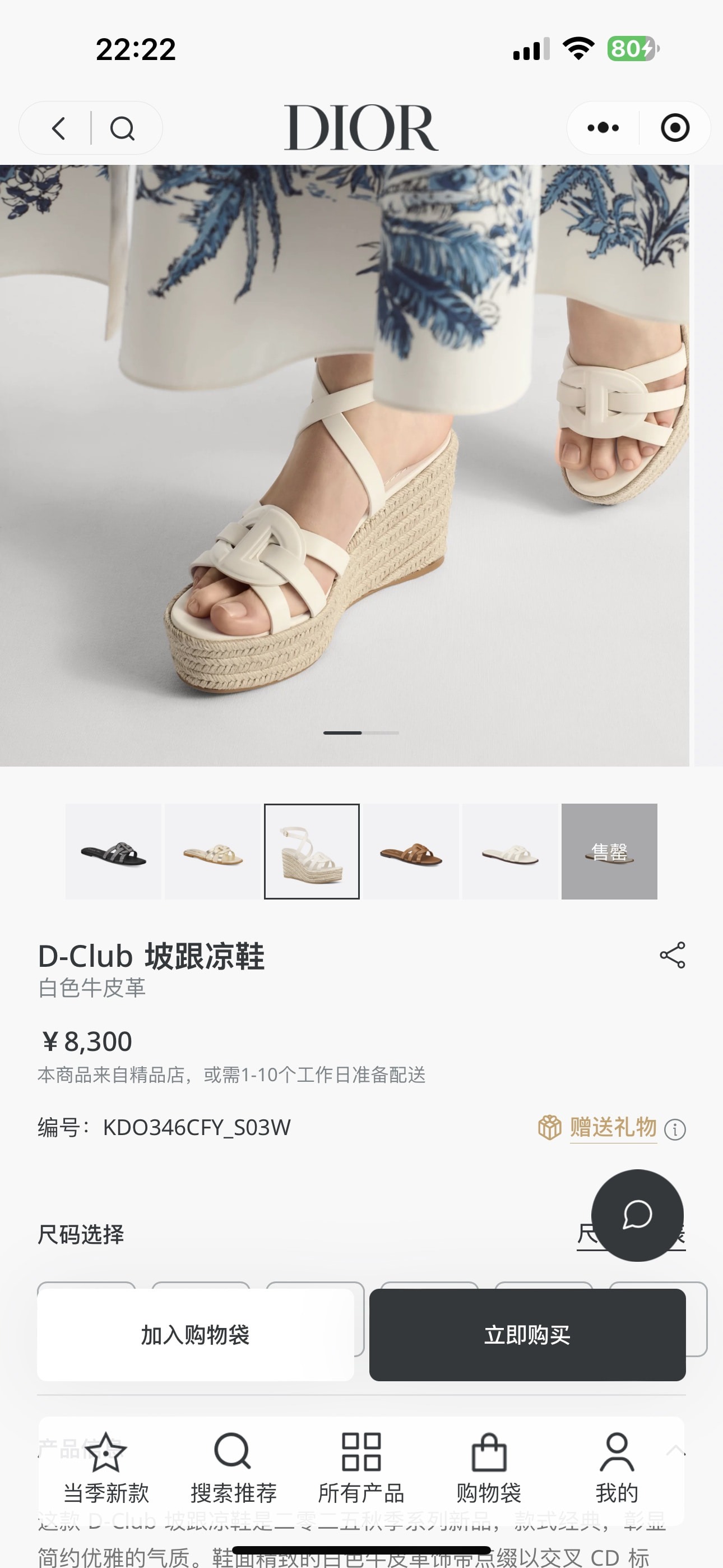Tap the 赠送礼物 gift link

tap(612, 1127)
